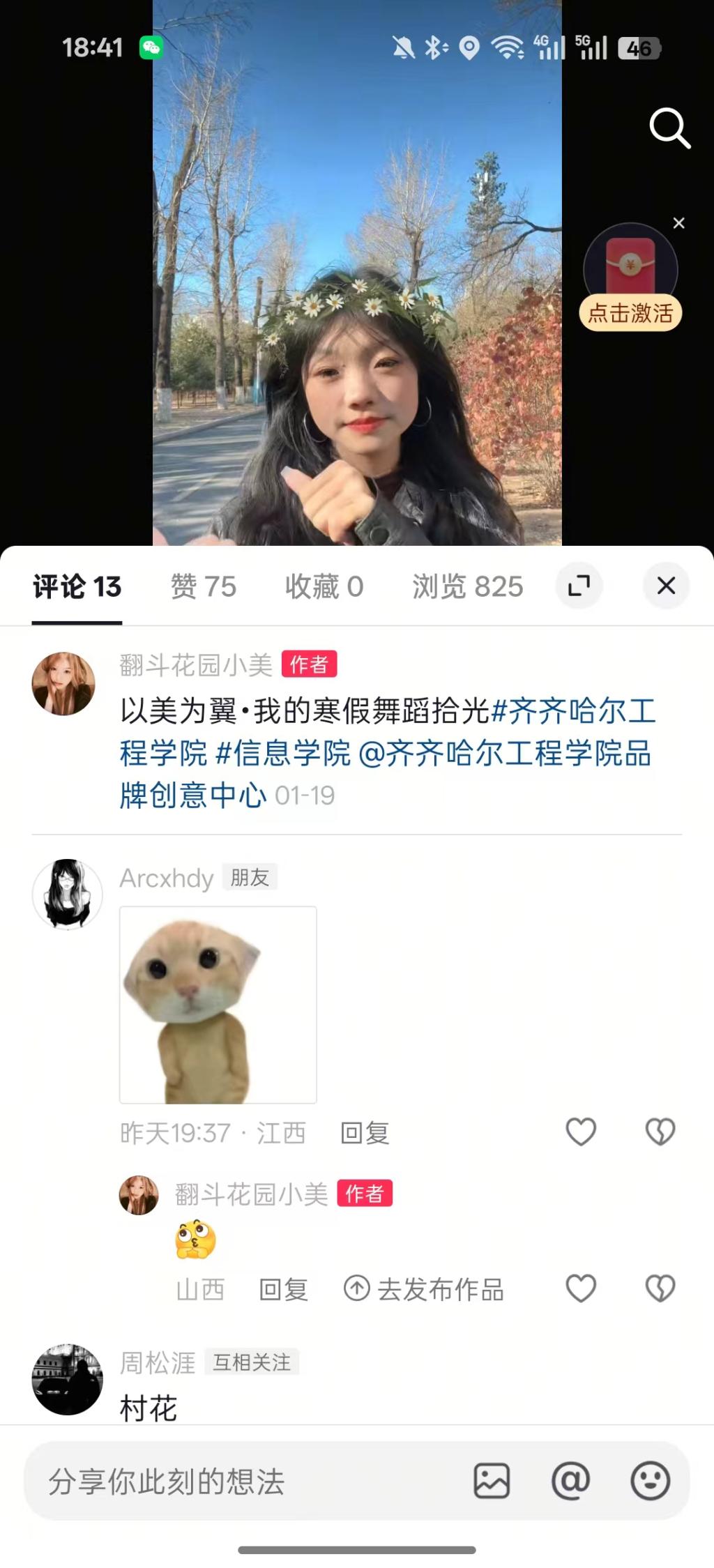Open hashtag #齐齐哈尔工程学院
This screenshot has width=714, height=1568.
point(573,711)
